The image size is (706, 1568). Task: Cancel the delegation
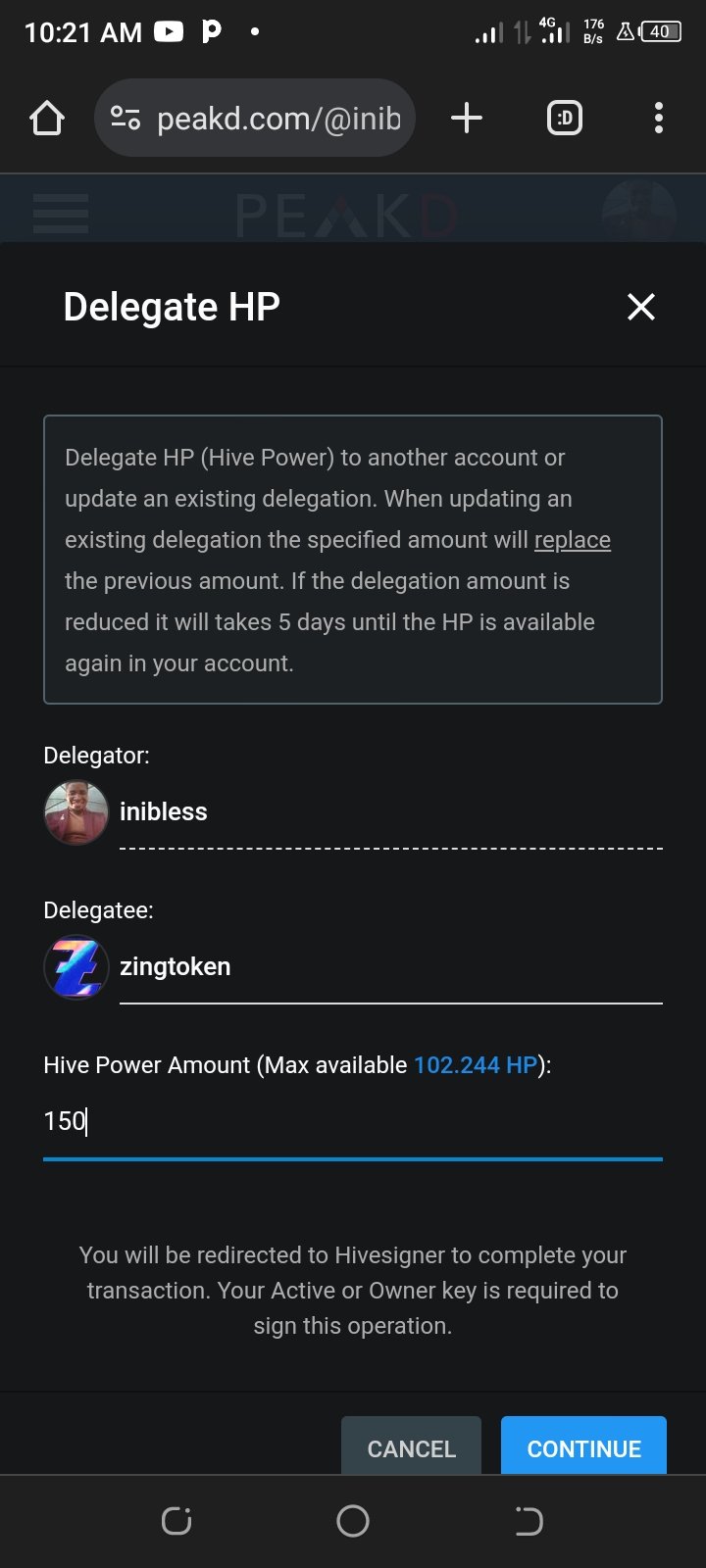pos(411,1446)
